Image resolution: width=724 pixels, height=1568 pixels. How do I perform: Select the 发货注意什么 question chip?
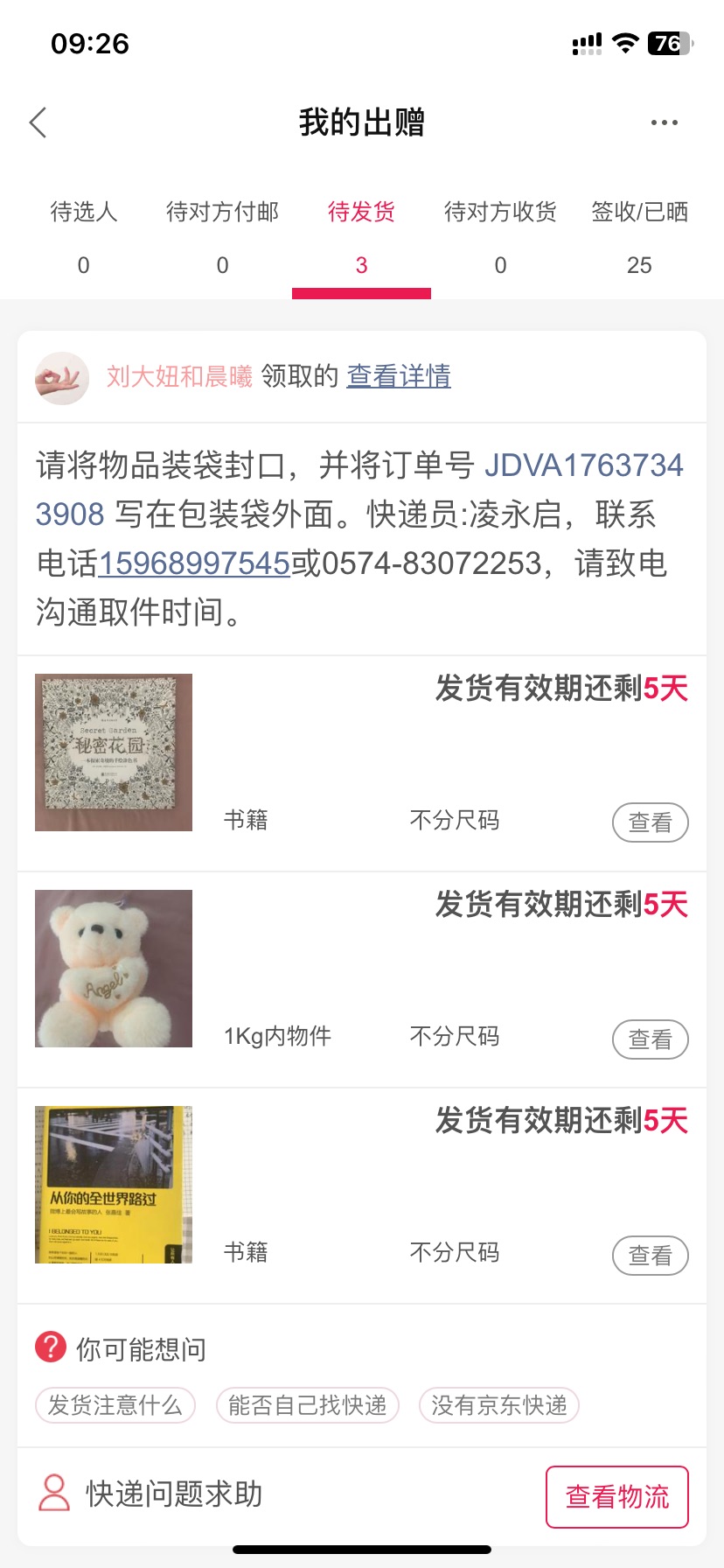point(115,1405)
